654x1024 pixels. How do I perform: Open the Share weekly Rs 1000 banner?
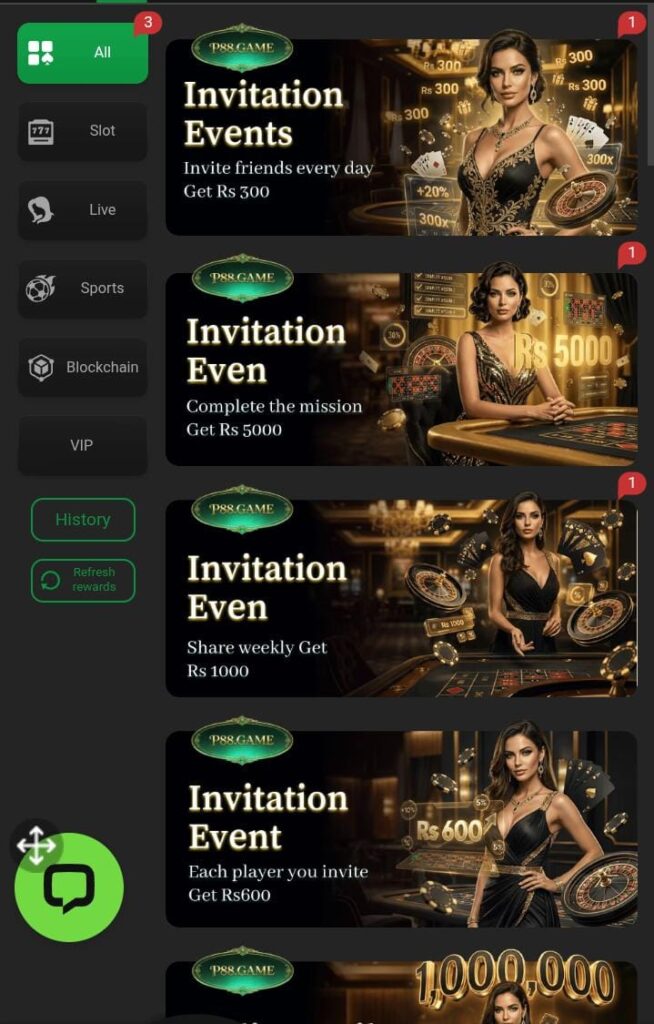tap(400, 598)
